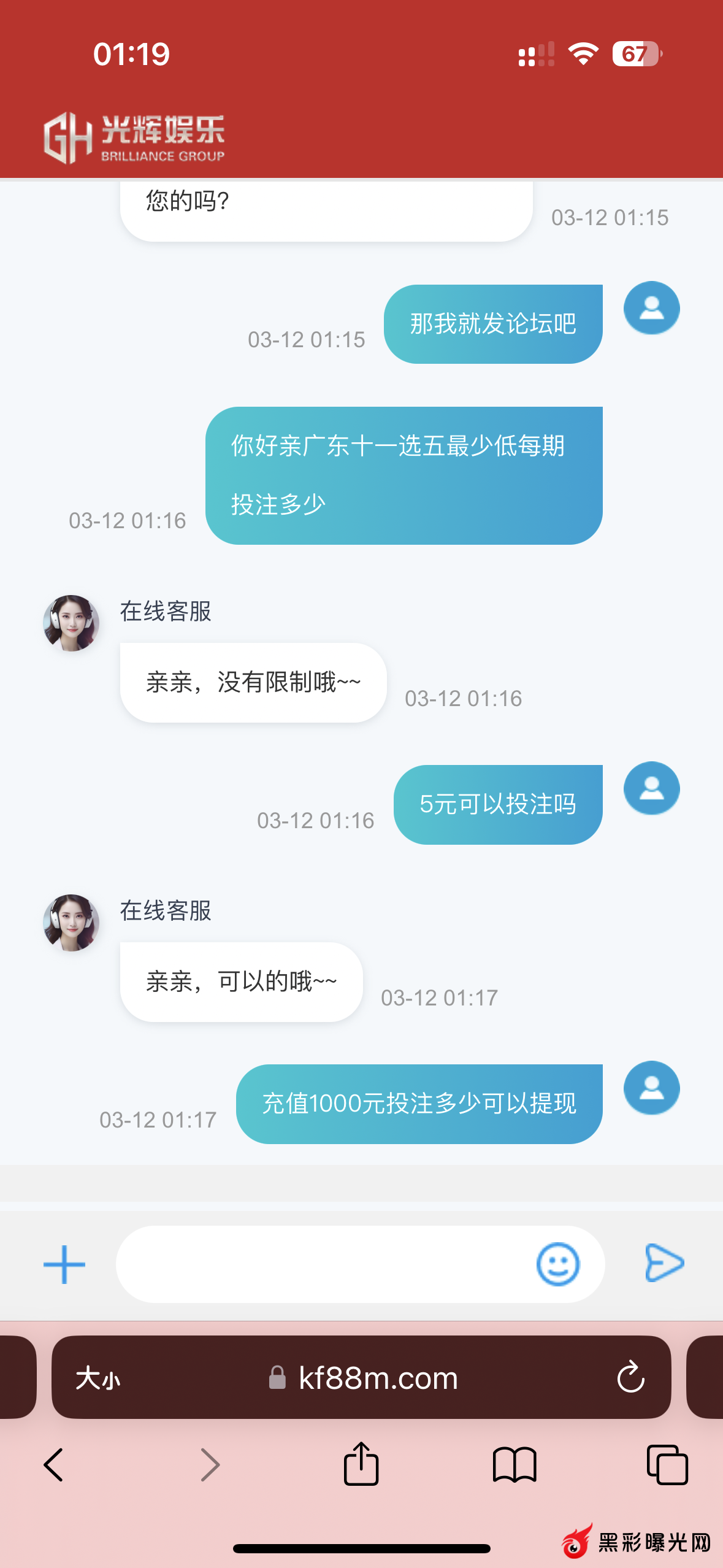Send the message with arrow icon
Screen dimensions: 723x1568
click(664, 1263)
